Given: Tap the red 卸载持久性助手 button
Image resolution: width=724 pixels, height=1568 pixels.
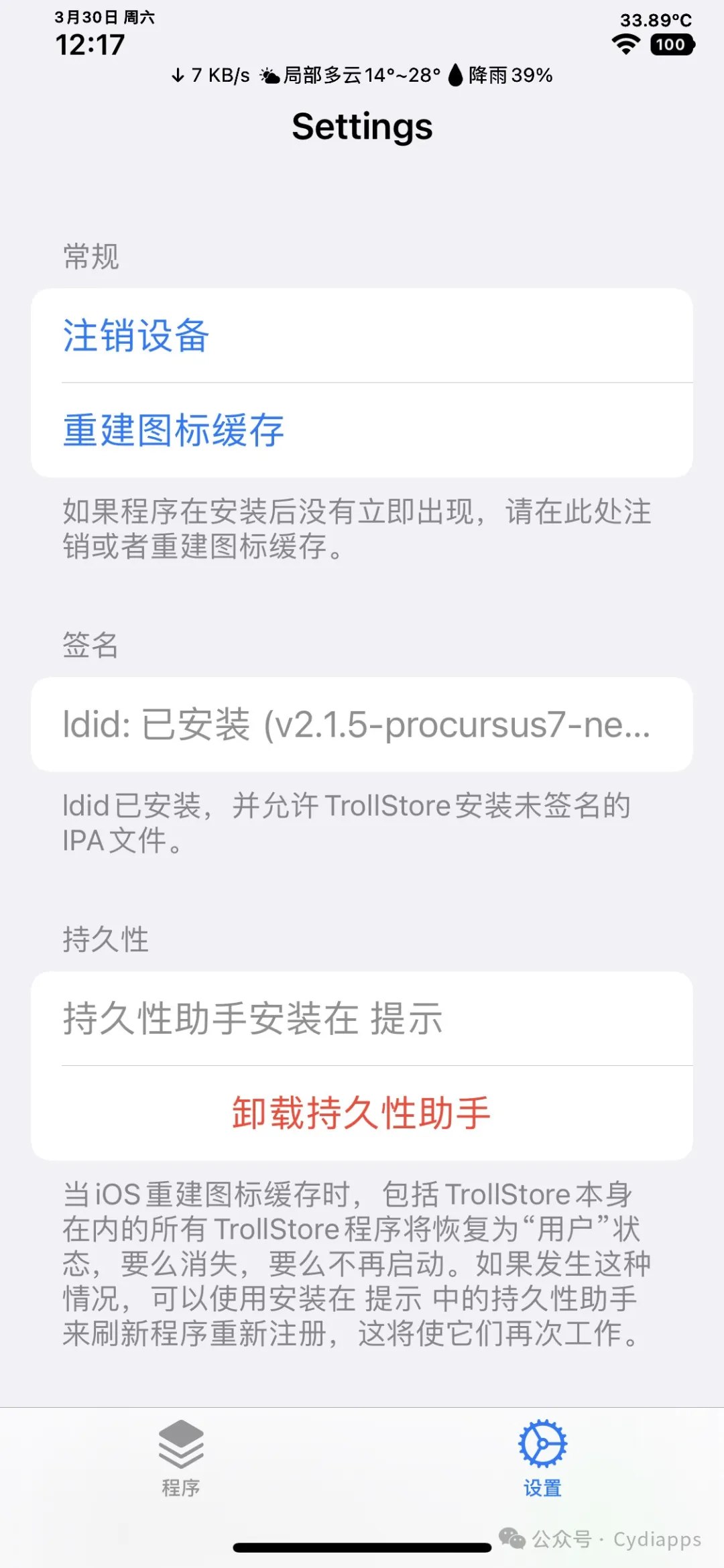Looking at the screenshot, I should pos(361,1113).
